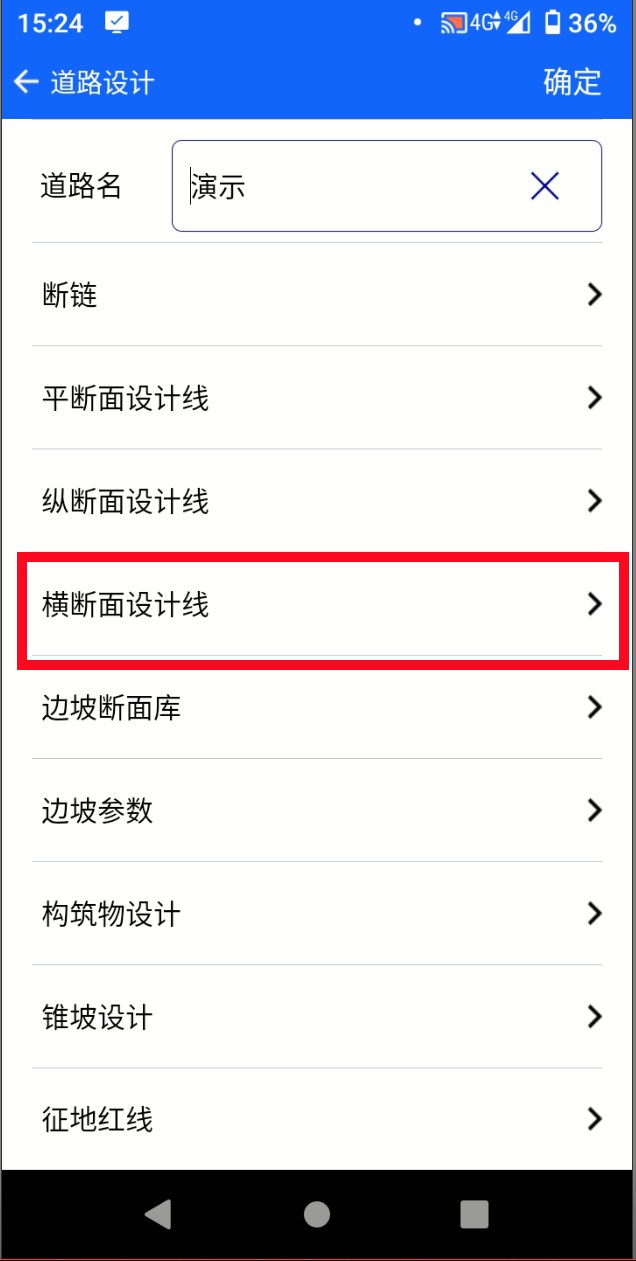This screenshot has height=1261, width=636.
Task: Open 边坡断面库
Action: tap(317, 708)
